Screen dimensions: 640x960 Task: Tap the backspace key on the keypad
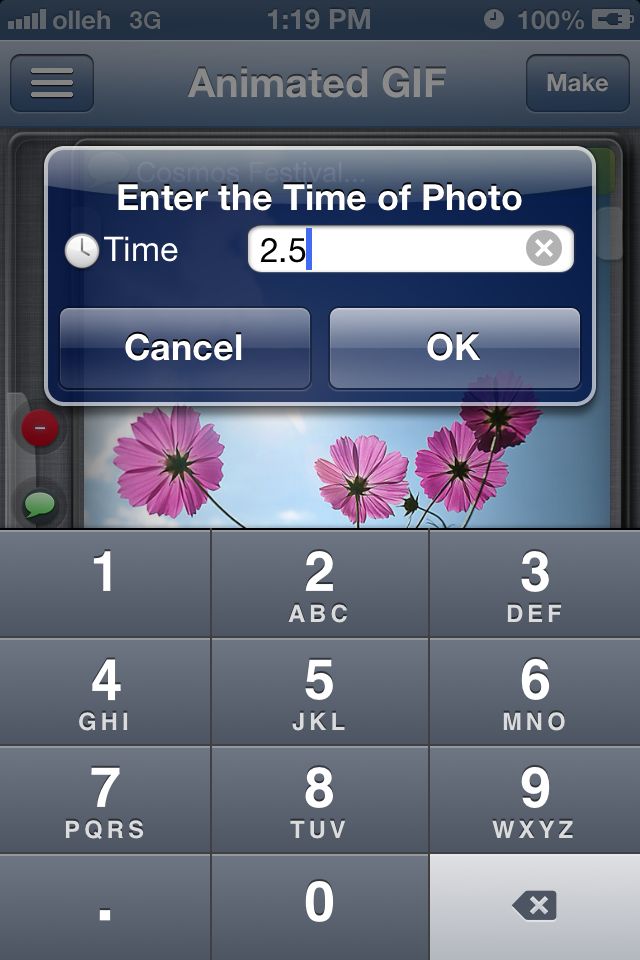[534, 906]
